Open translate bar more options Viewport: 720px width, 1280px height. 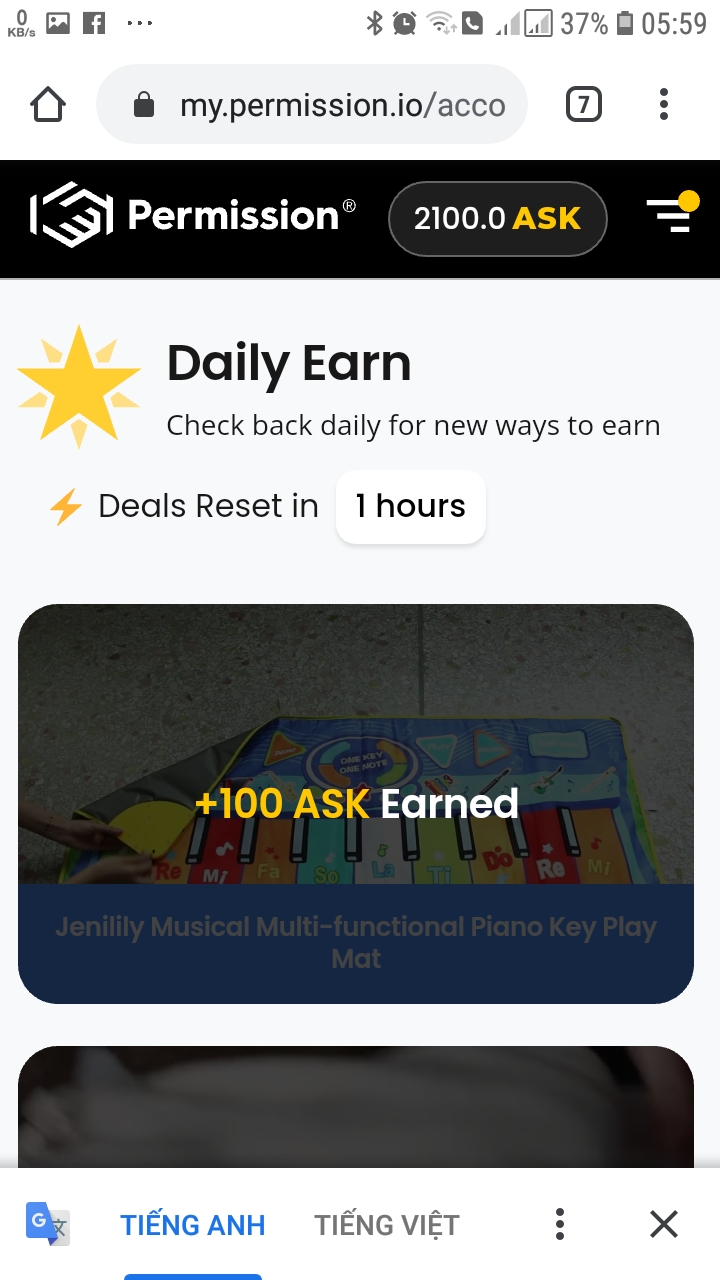560,1224
